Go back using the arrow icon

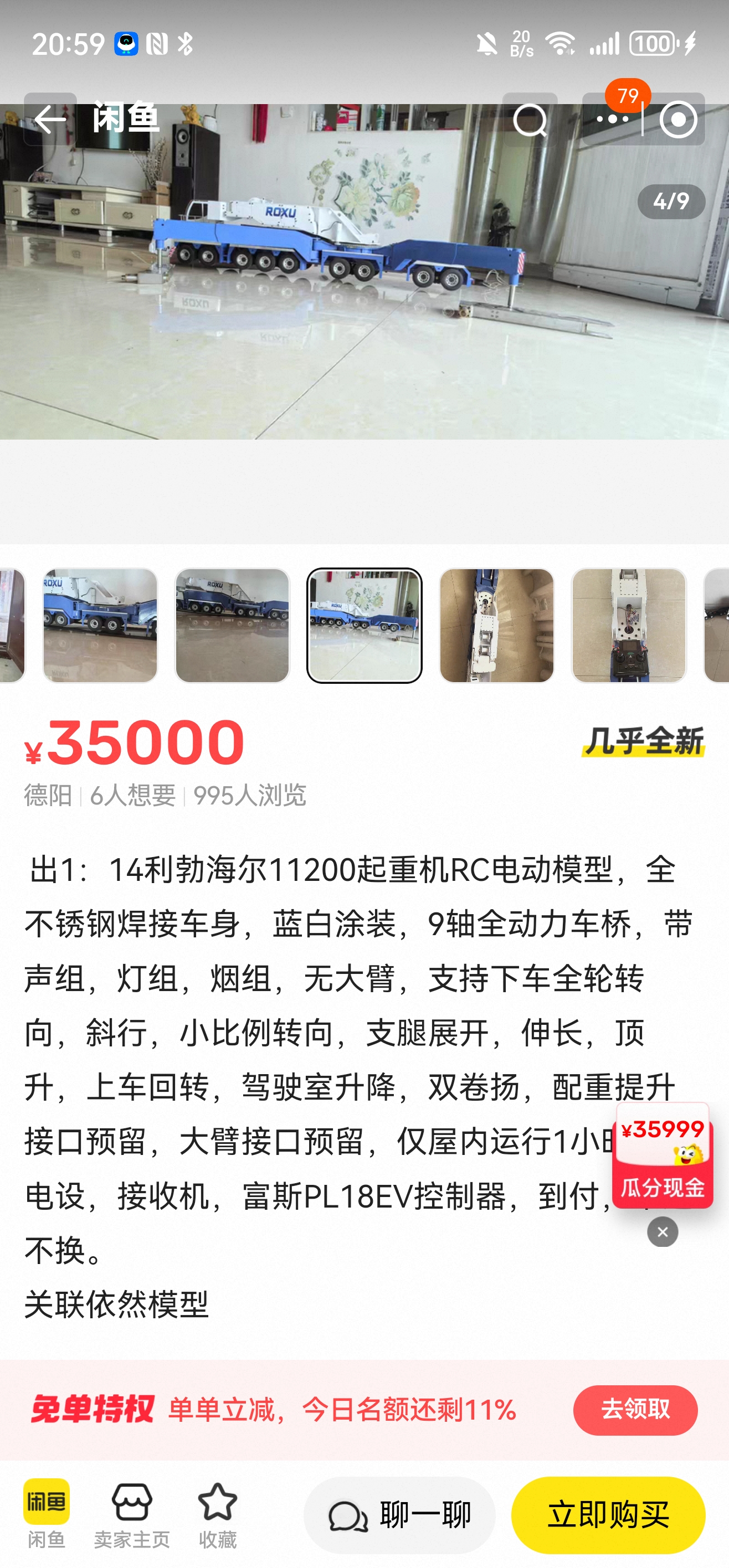point(50,119)
